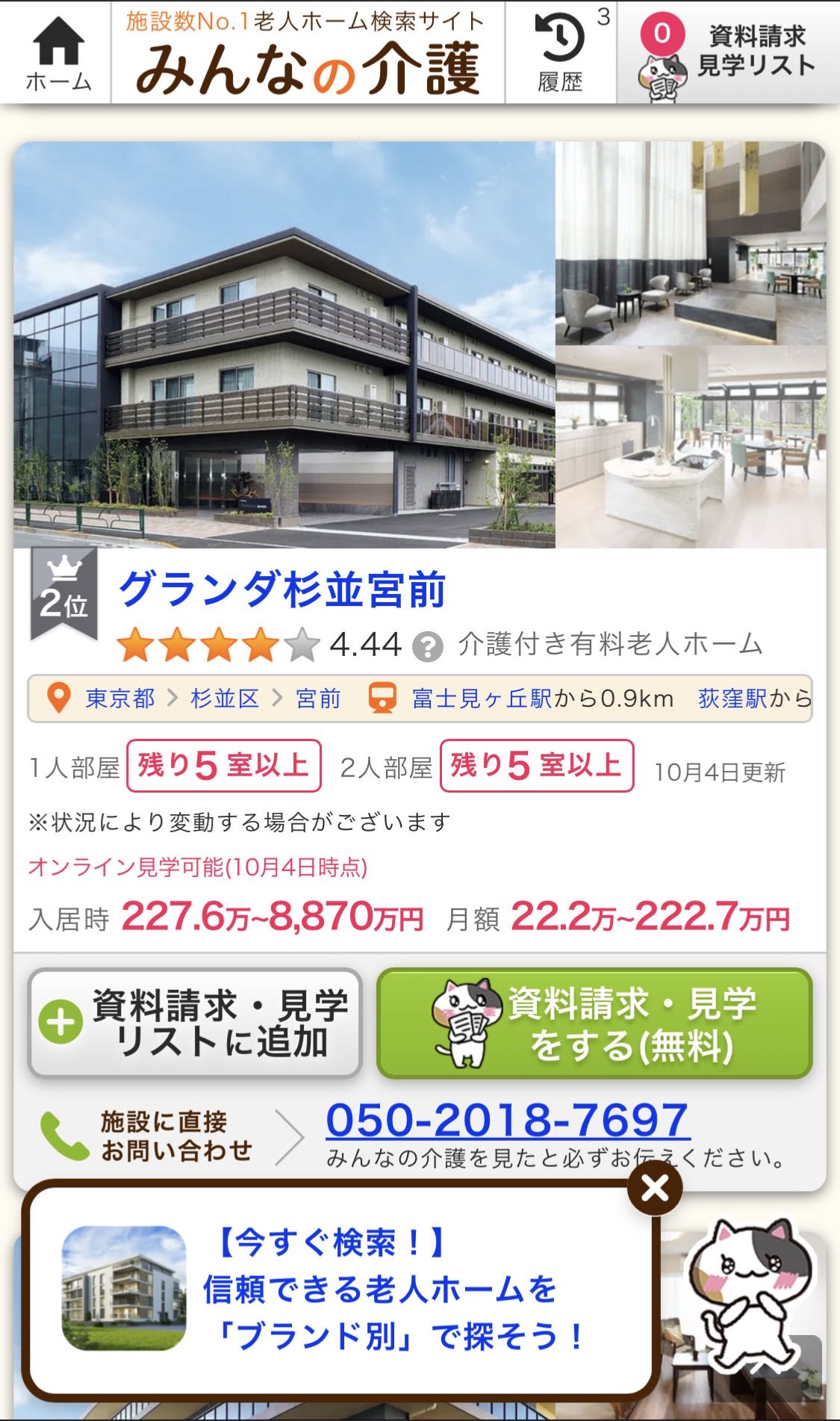Viewport: 840px width, 1421px height.
Task: Go to the ホーム home page
Action: 57,54
